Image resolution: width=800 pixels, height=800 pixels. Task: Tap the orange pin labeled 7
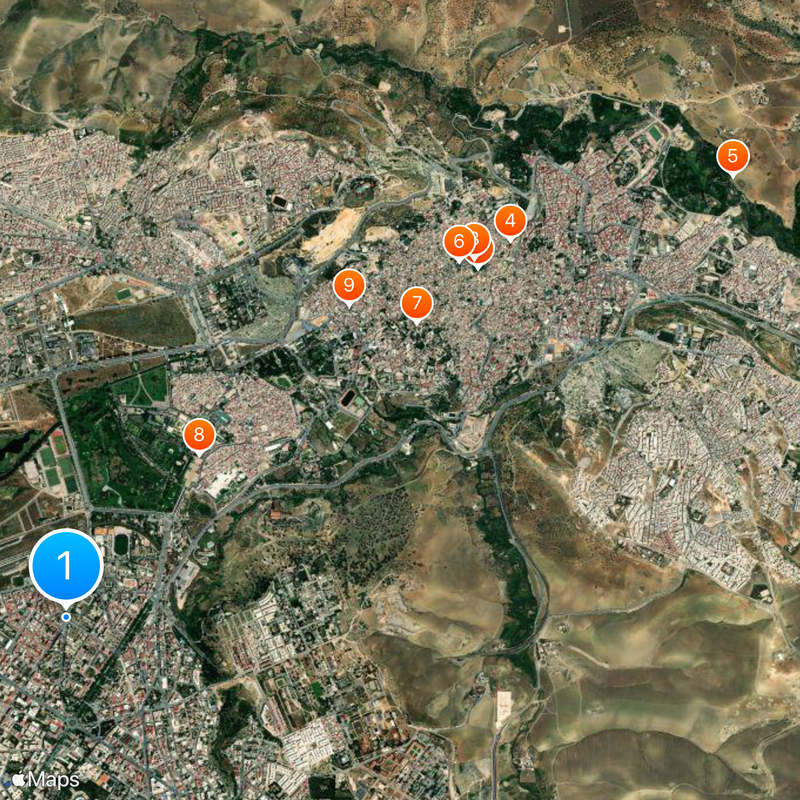click(416, 302)
